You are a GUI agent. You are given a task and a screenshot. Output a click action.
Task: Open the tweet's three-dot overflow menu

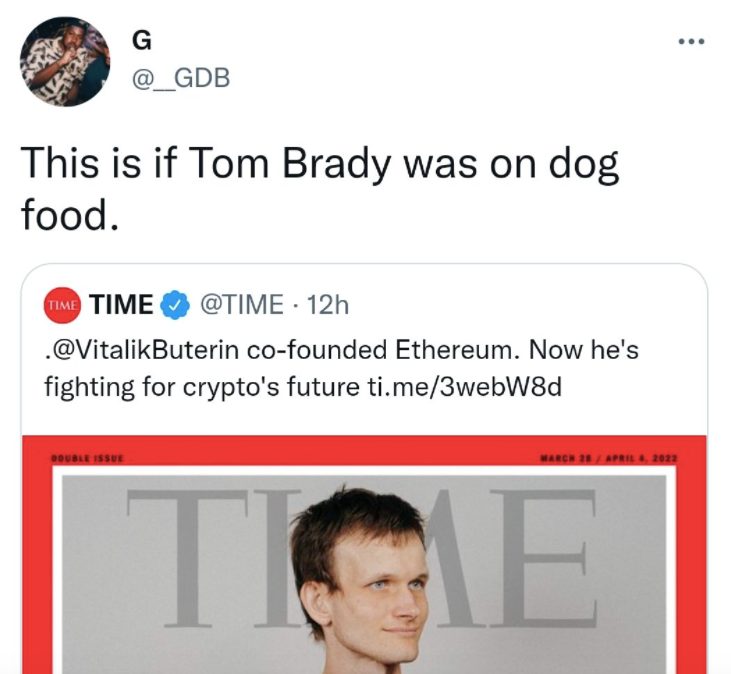(691, 42)
